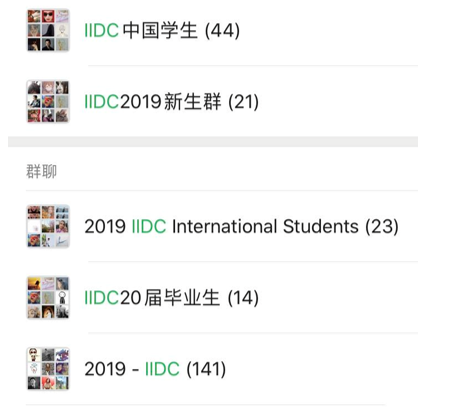Open the 2019 - IIDC (141) group
The image size is (457, 419).
tap(213, 369)
